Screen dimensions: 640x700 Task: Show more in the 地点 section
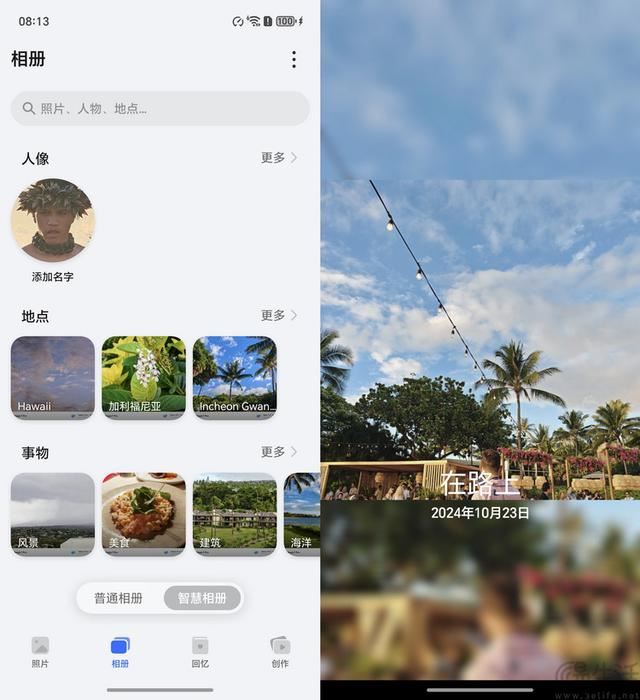coord(279,315)
